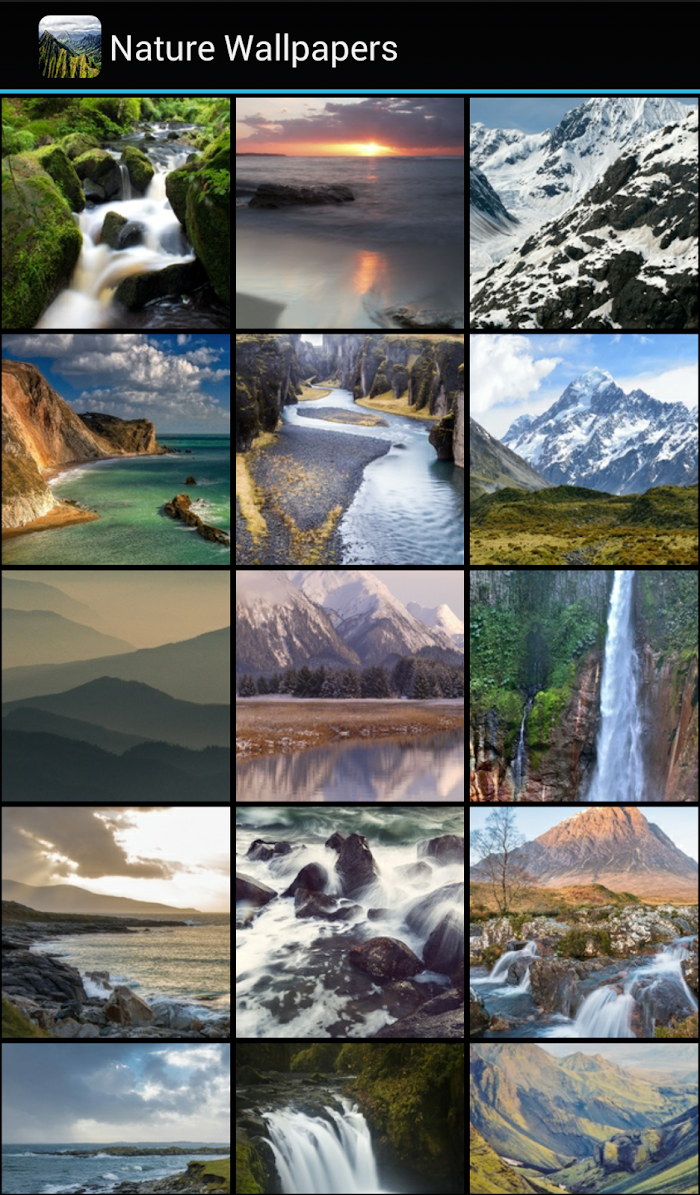This screenshot has height=1195, width=700.
Task: Open the green mountain valley wallpaper
Action: coord(584,1119)
